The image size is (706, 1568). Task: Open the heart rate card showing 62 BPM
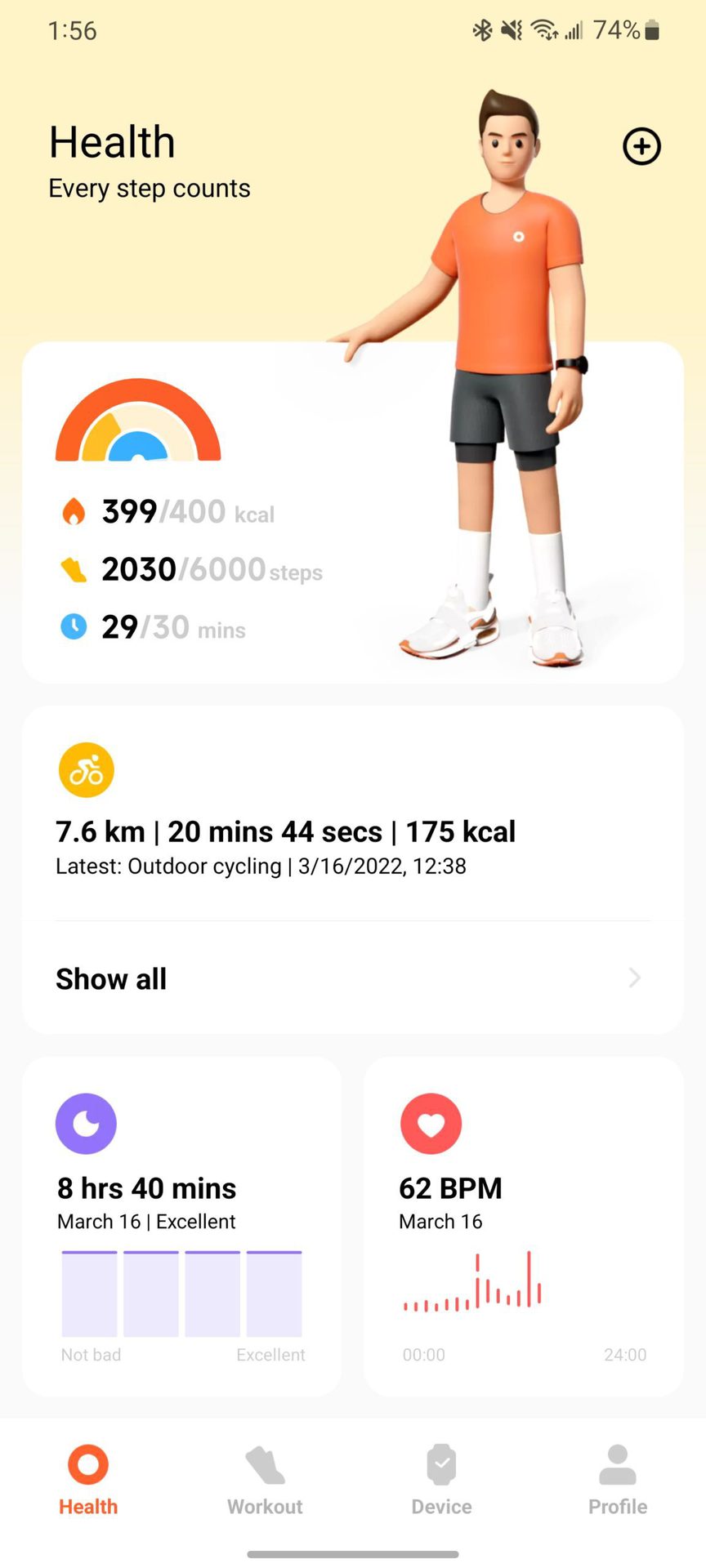point(523,1225)
